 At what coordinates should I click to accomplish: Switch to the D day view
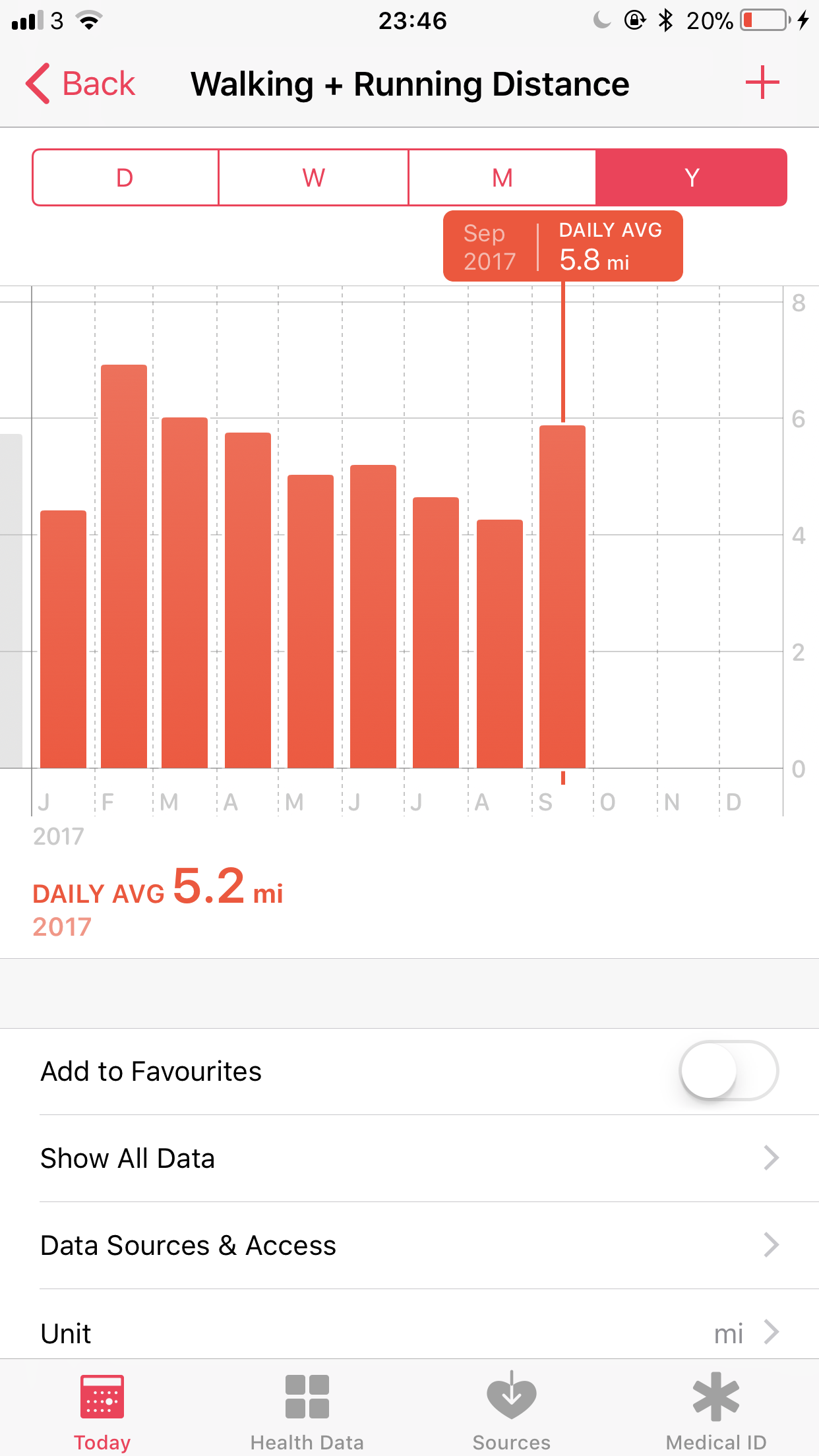click(x=125, y=177)
